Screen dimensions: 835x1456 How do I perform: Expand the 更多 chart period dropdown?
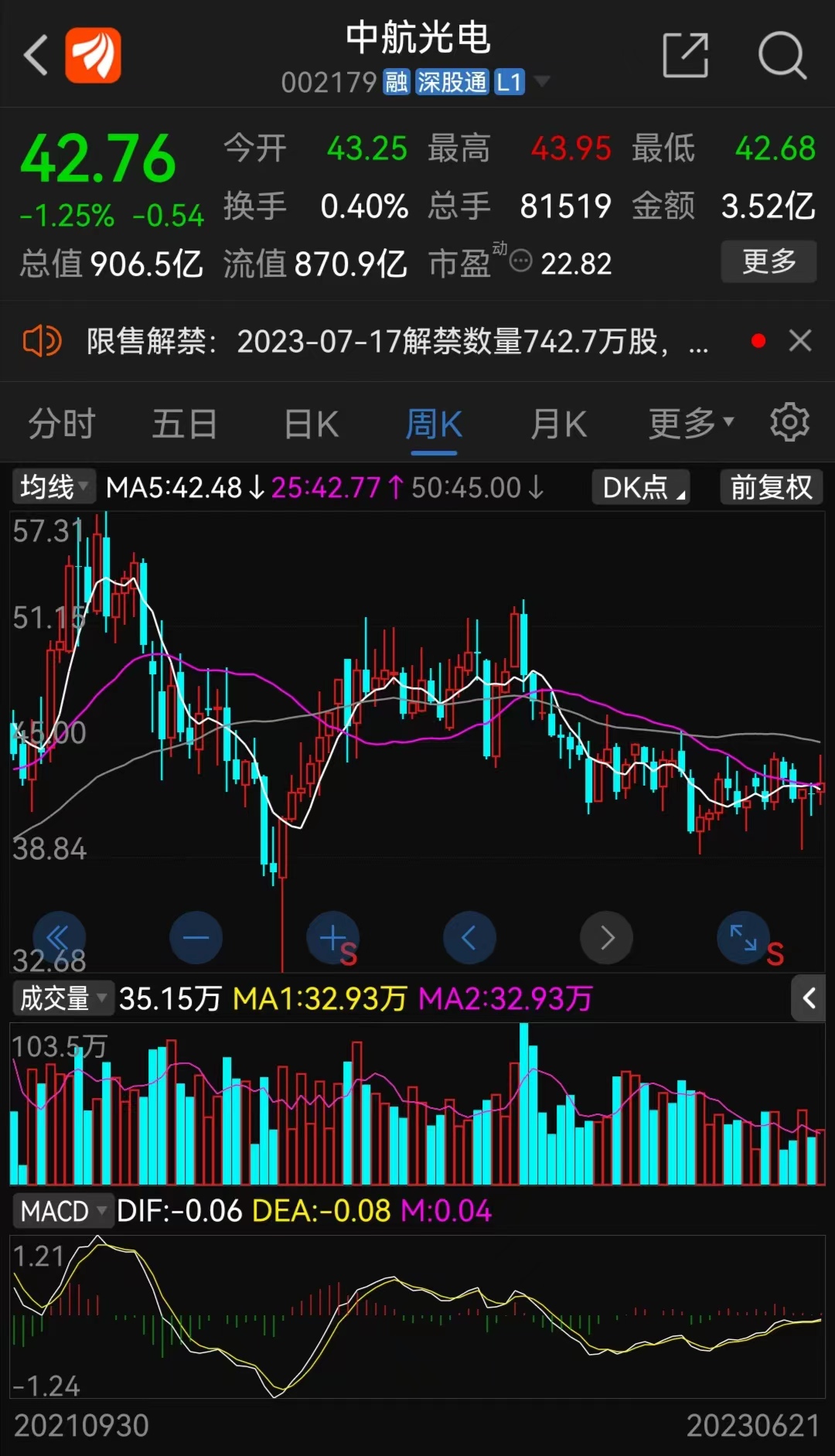pyautogui.click(x=690, y=423)
